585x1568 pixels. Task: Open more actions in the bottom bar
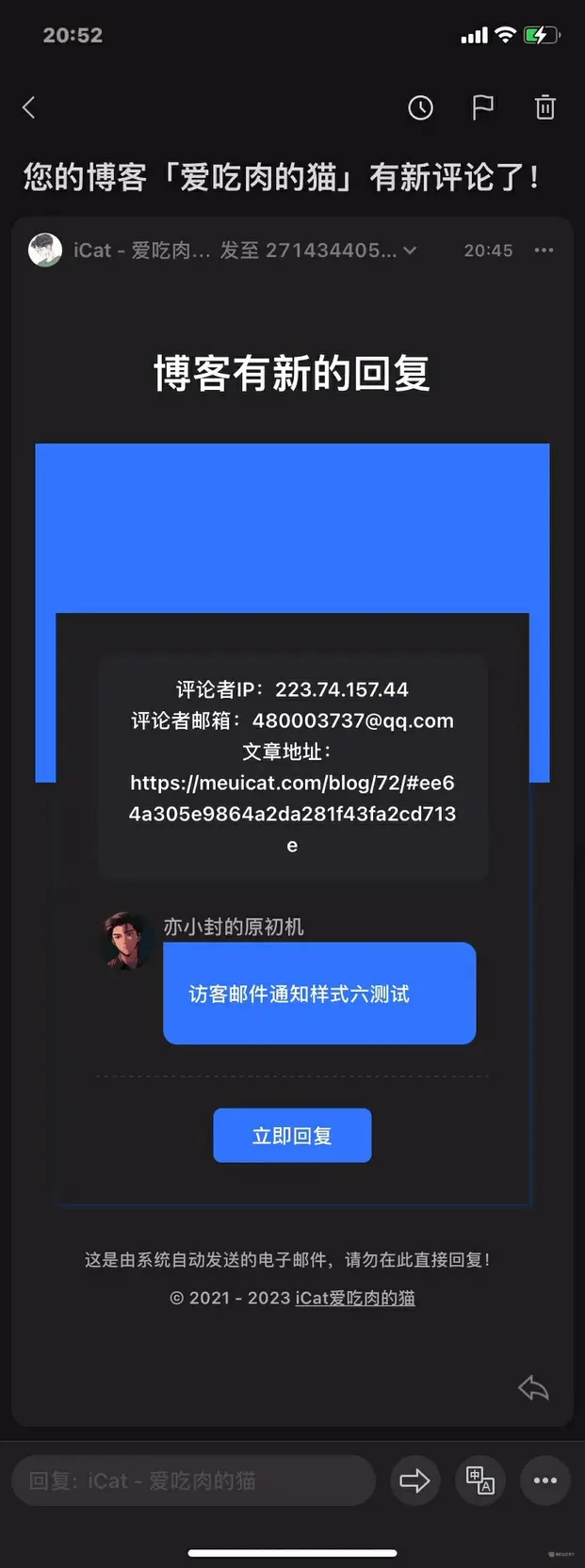point(544,1480)
